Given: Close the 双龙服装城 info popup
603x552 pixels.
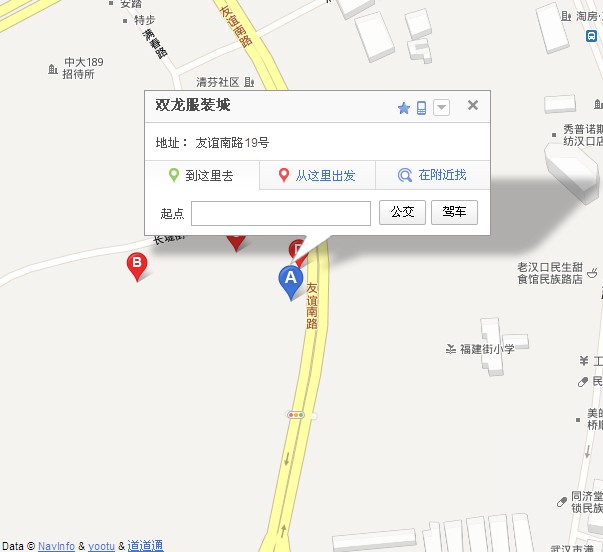Looking at the screenshot, I should coord(473,105).
